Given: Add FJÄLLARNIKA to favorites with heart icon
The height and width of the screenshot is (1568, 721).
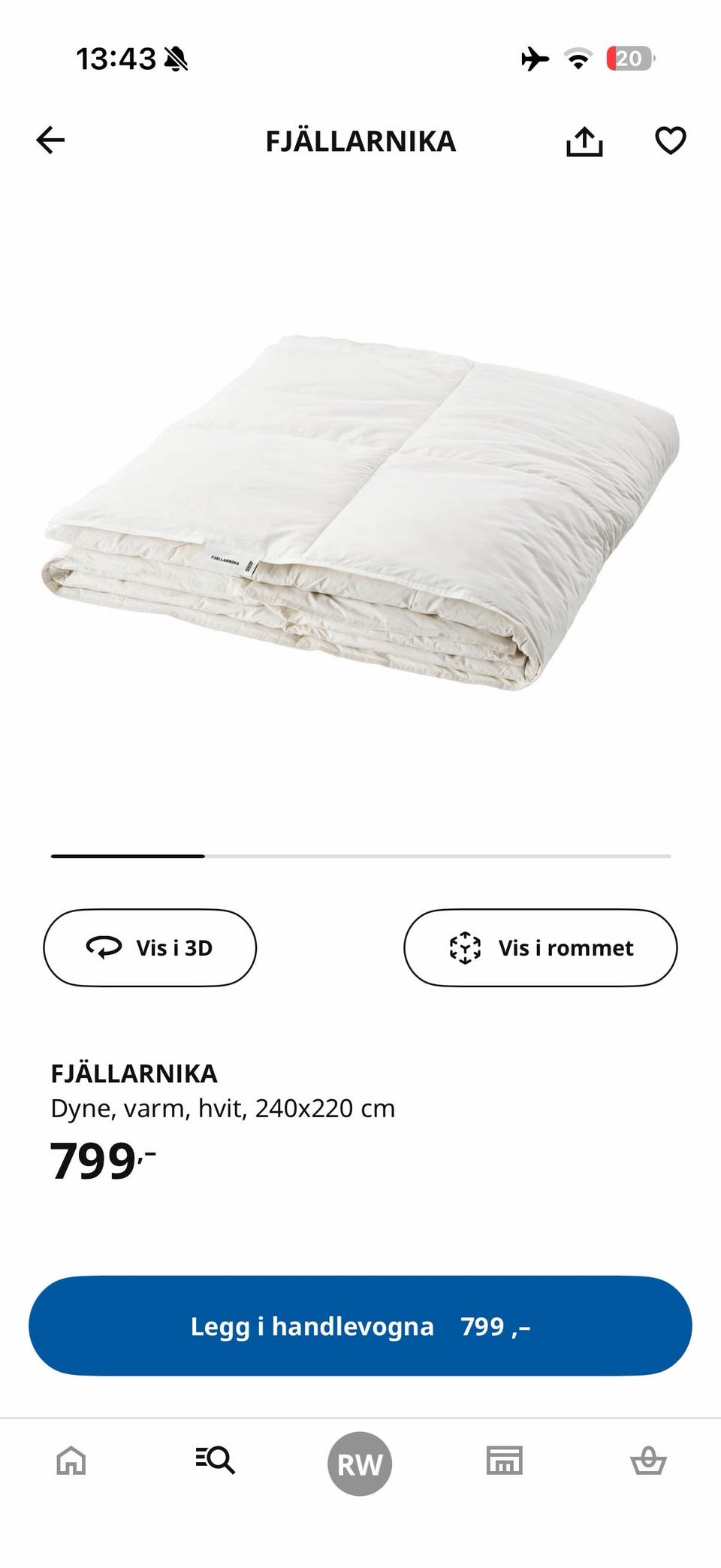Looking at the screenshot, I should [x=668, y=141].
